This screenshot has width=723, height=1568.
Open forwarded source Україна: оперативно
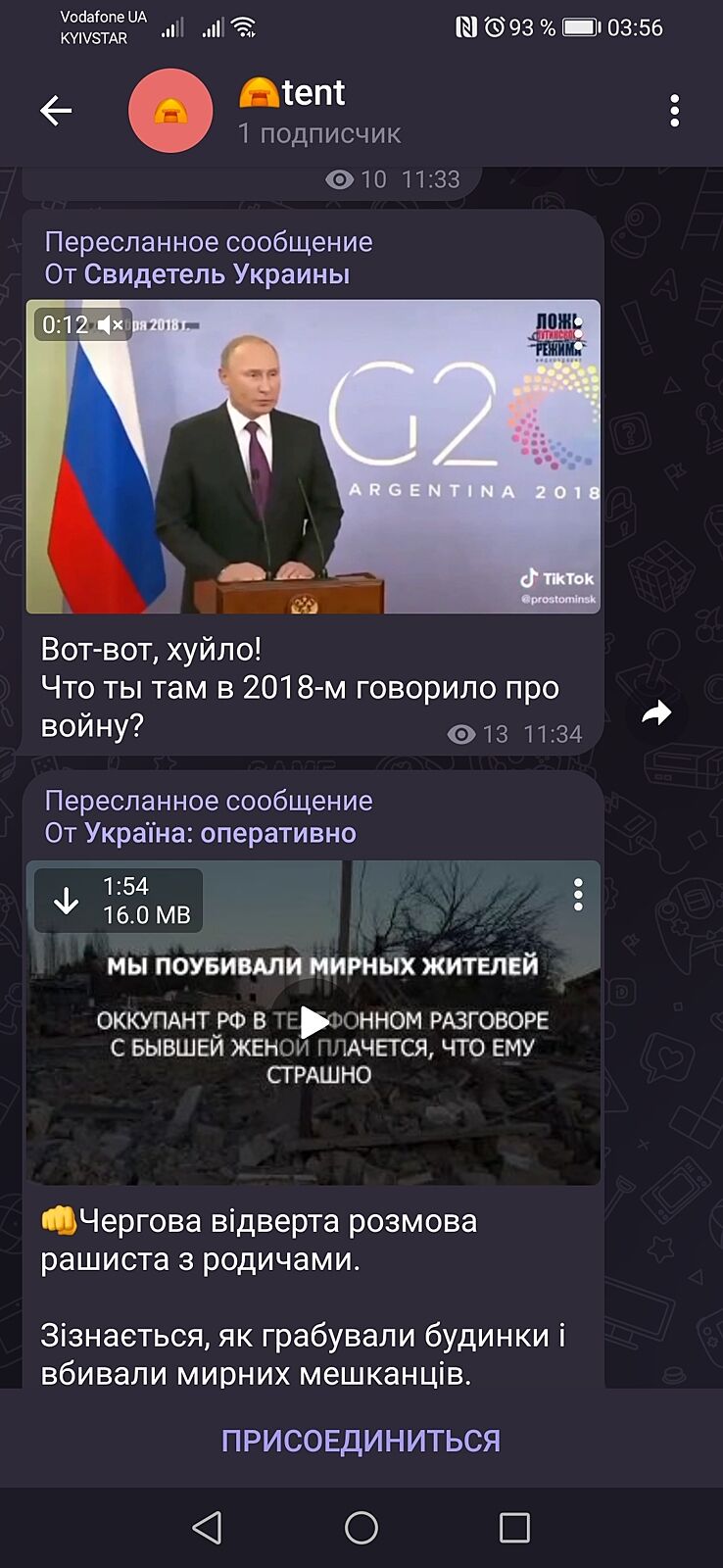[x=219, y=833]
